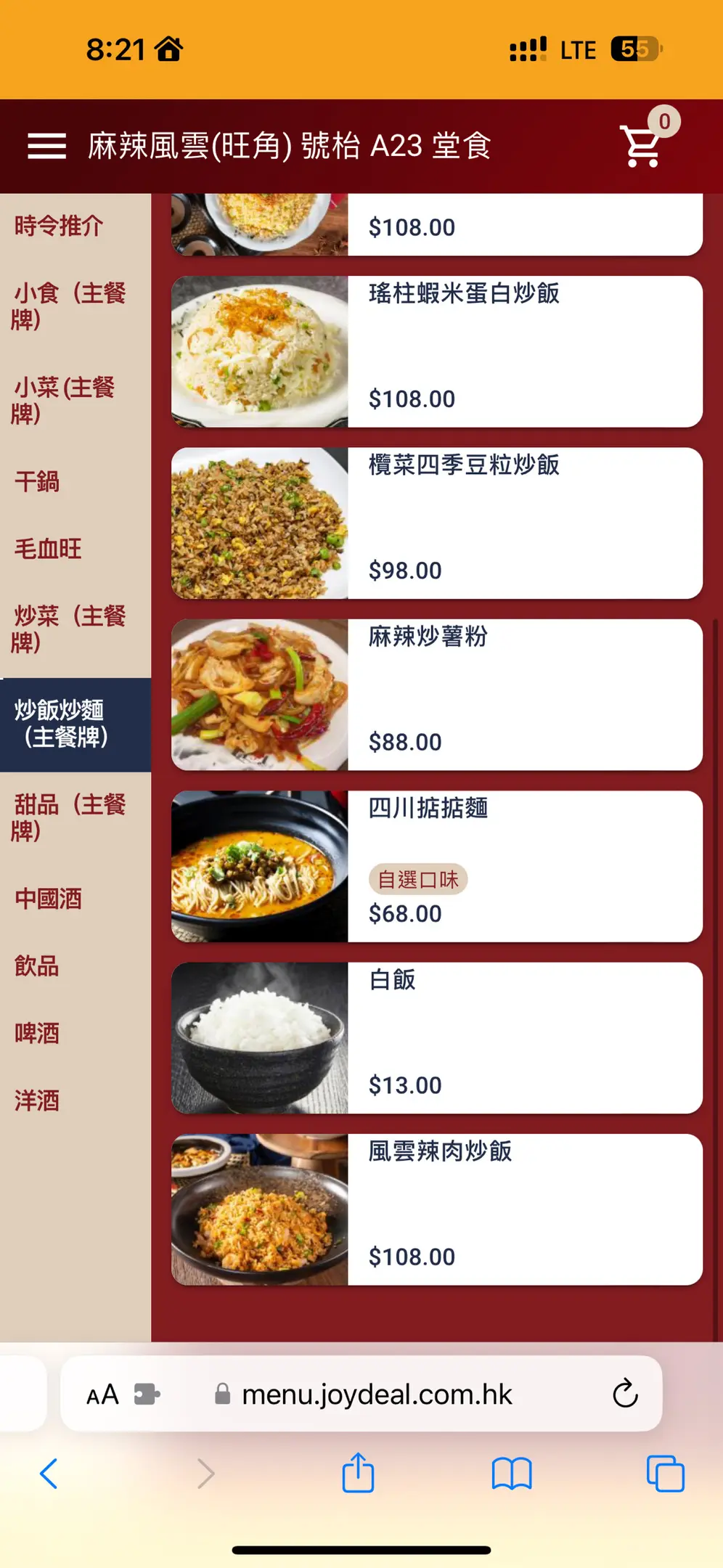Open the shopping cart

pos(642,146)
